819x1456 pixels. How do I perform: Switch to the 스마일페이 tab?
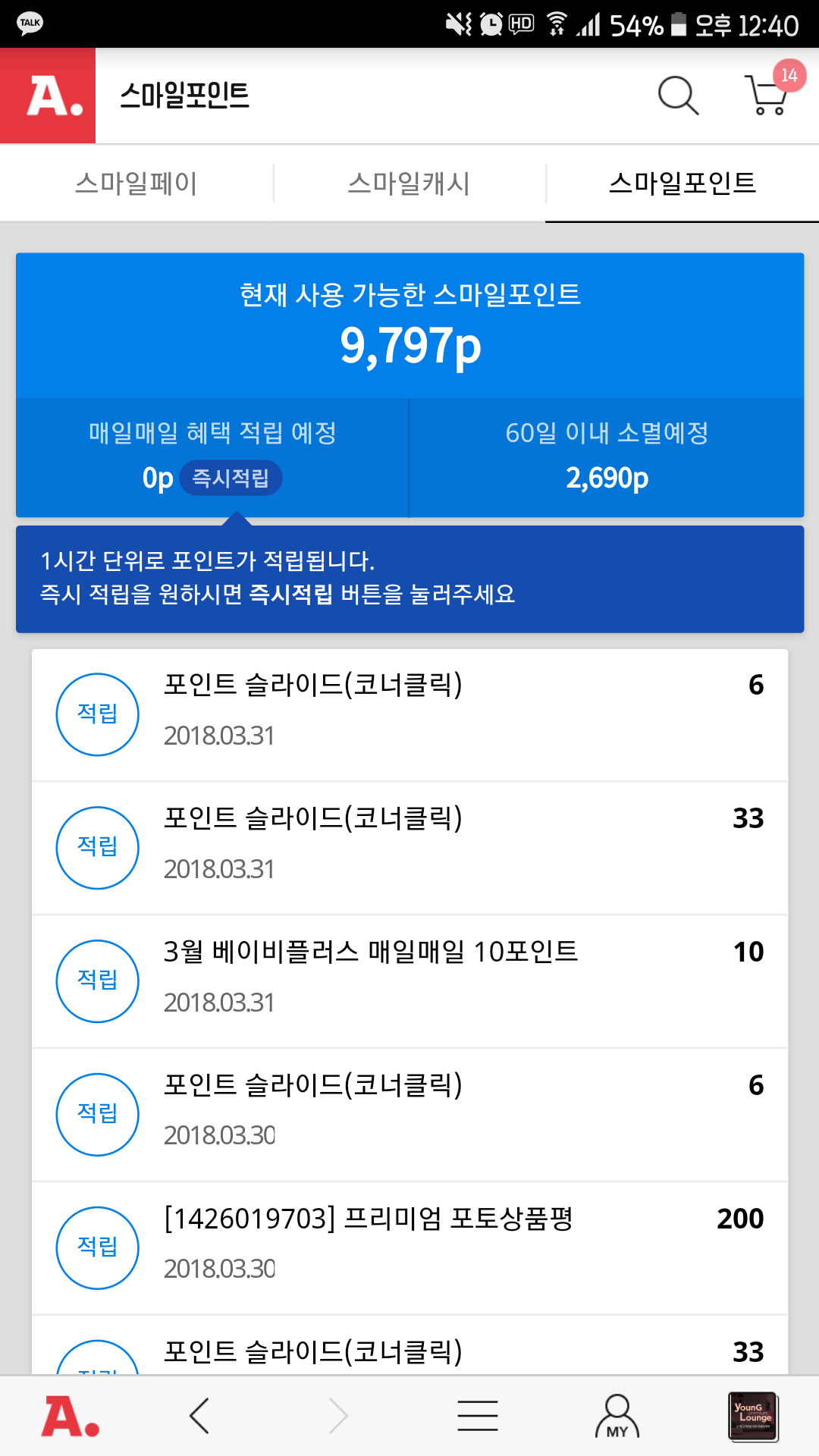(x=136, y=184)
